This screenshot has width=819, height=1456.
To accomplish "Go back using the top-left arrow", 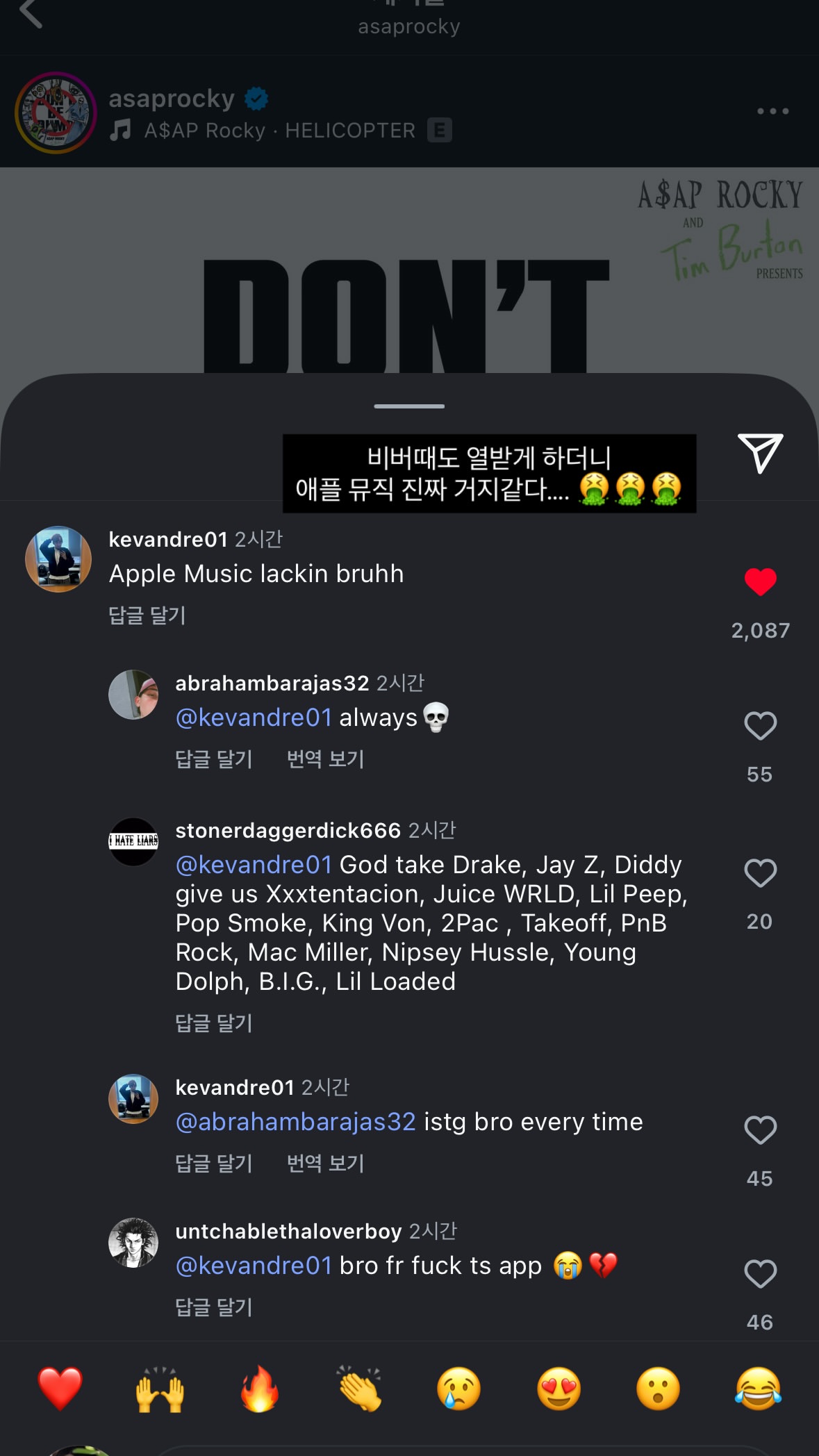I will 31,13.
